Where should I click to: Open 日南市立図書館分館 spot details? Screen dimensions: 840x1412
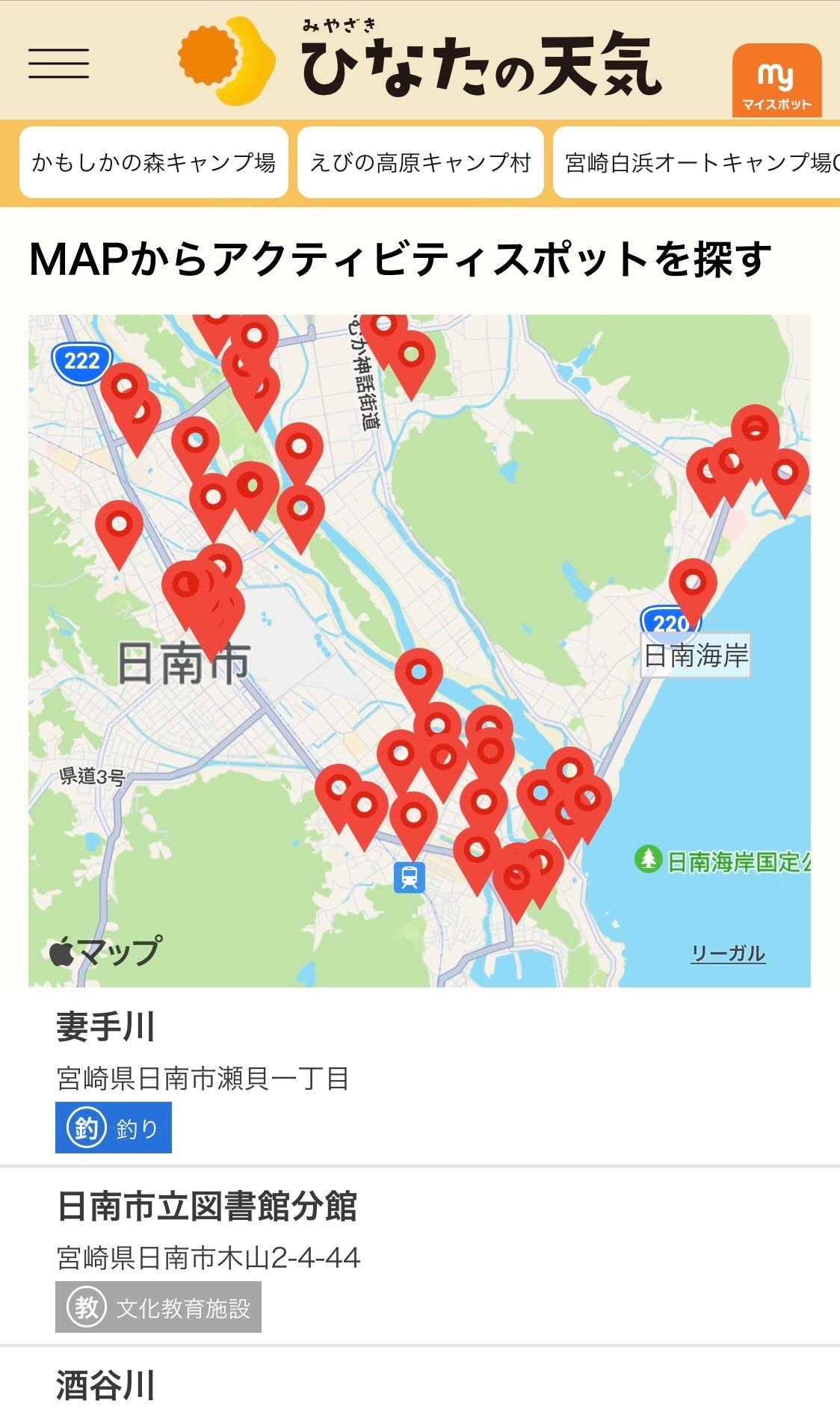tap(207, 1206)
